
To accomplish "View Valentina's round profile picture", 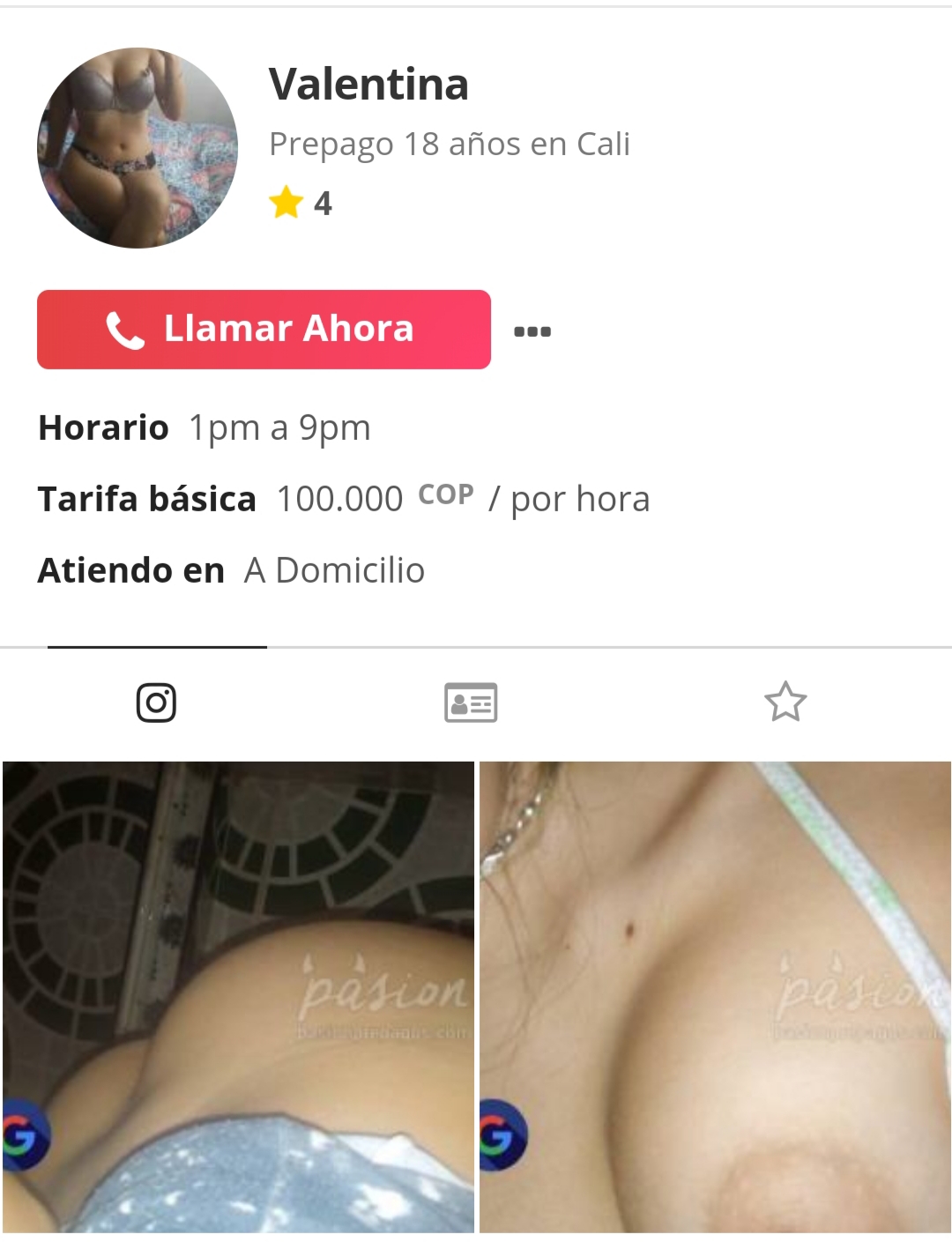I will [138, 148].
